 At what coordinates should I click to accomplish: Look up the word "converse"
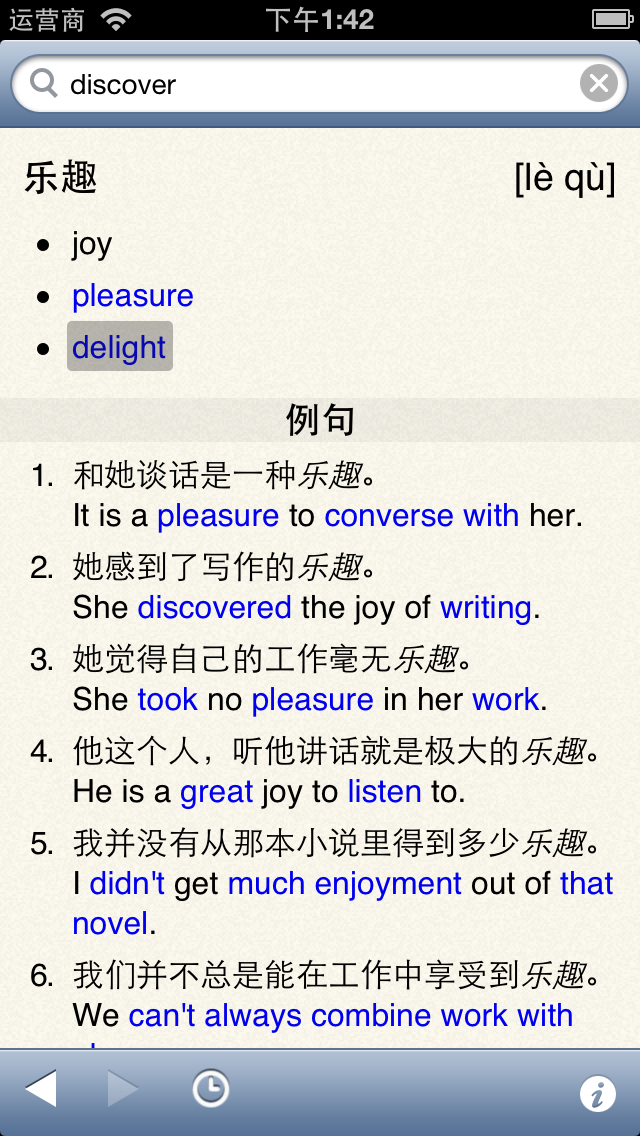pyautogui.click(x=389, y=516)
